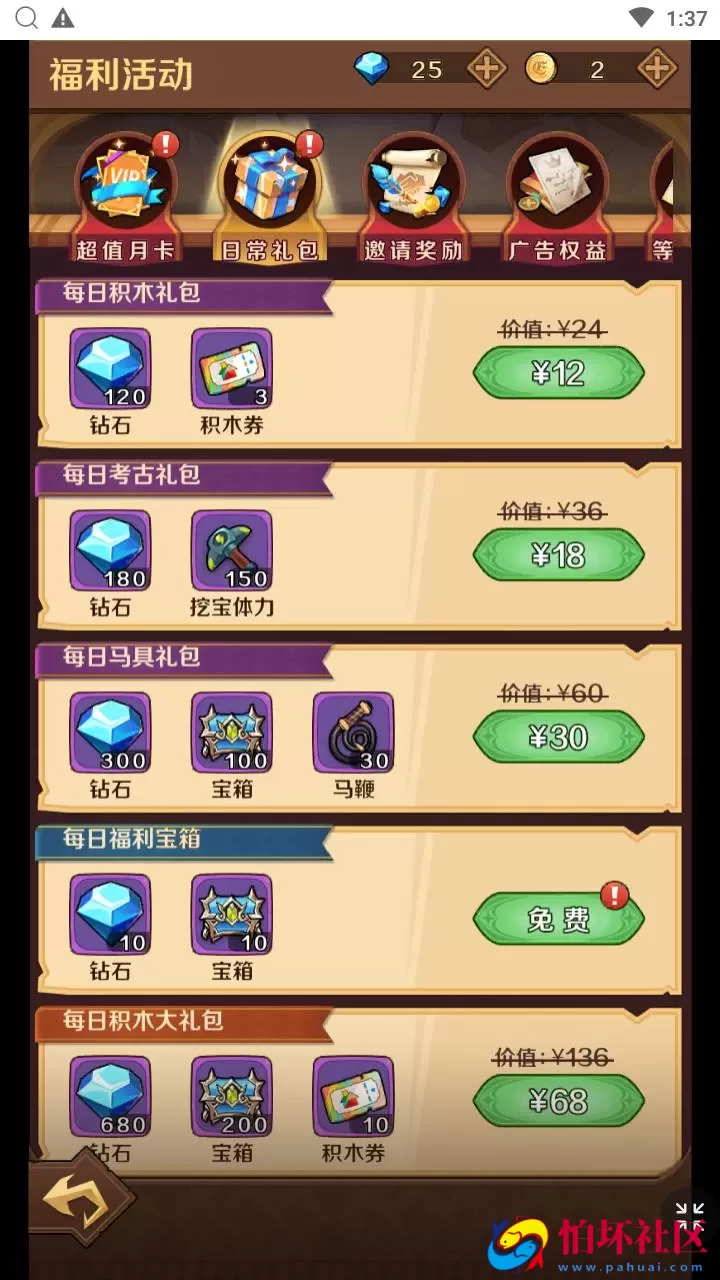
Task: Claim the 免费 reward button
Action: point(559,916)
